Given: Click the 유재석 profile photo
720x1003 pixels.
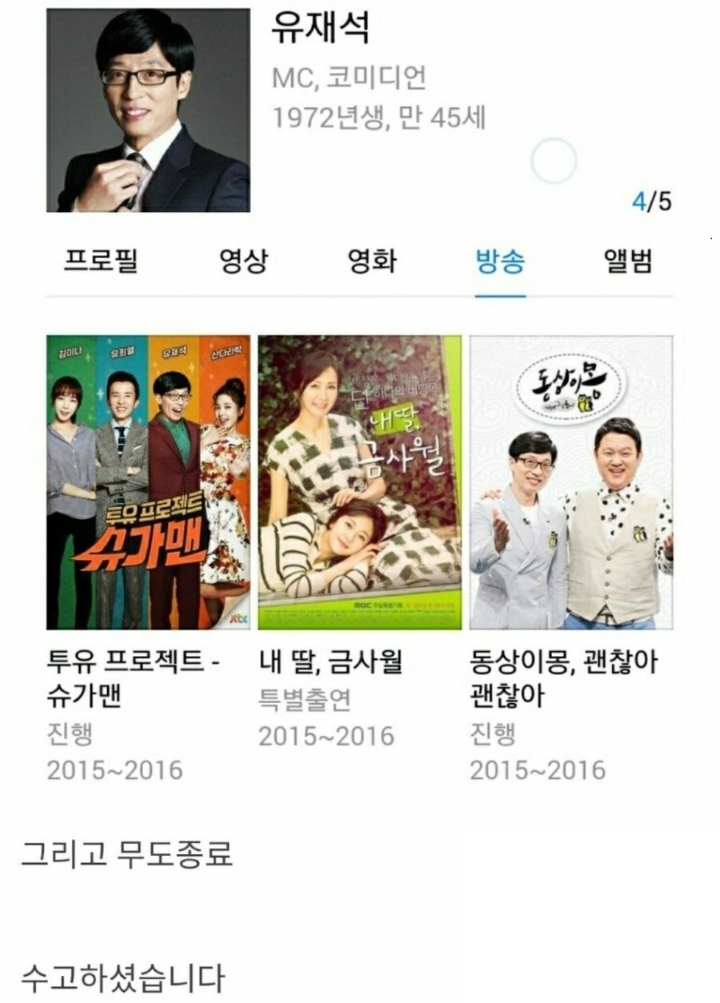Looking at the screenshot, I should point(147,110).
